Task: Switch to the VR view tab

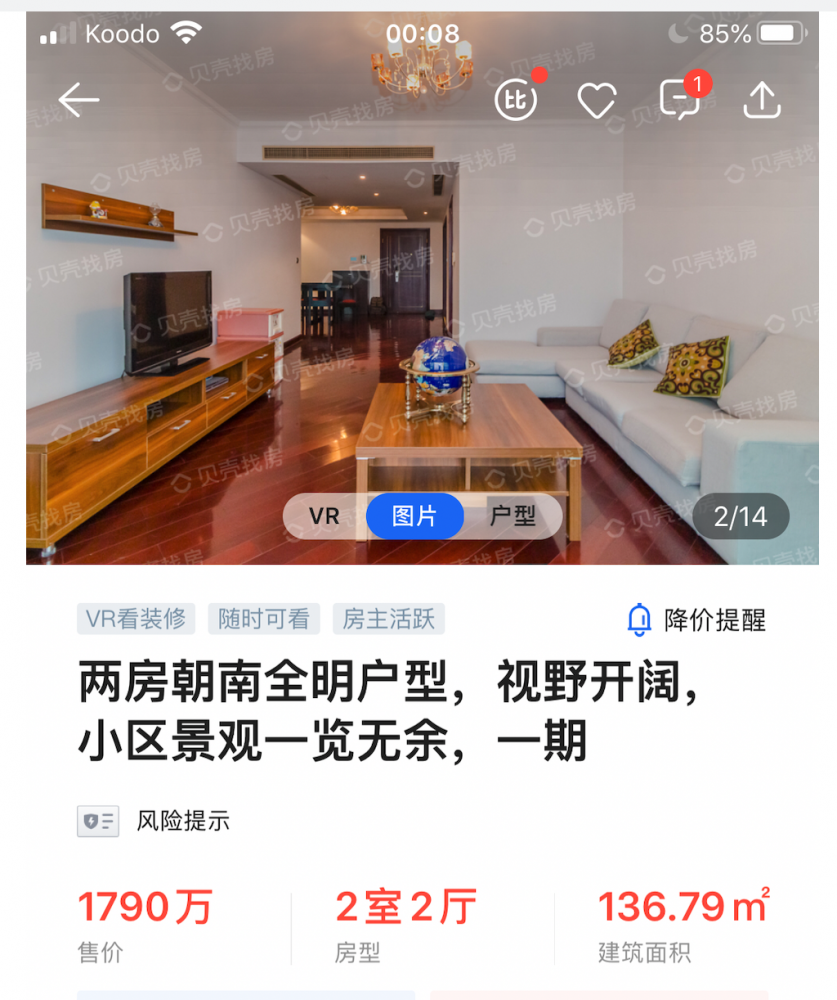Action: (x=324, y=516)
